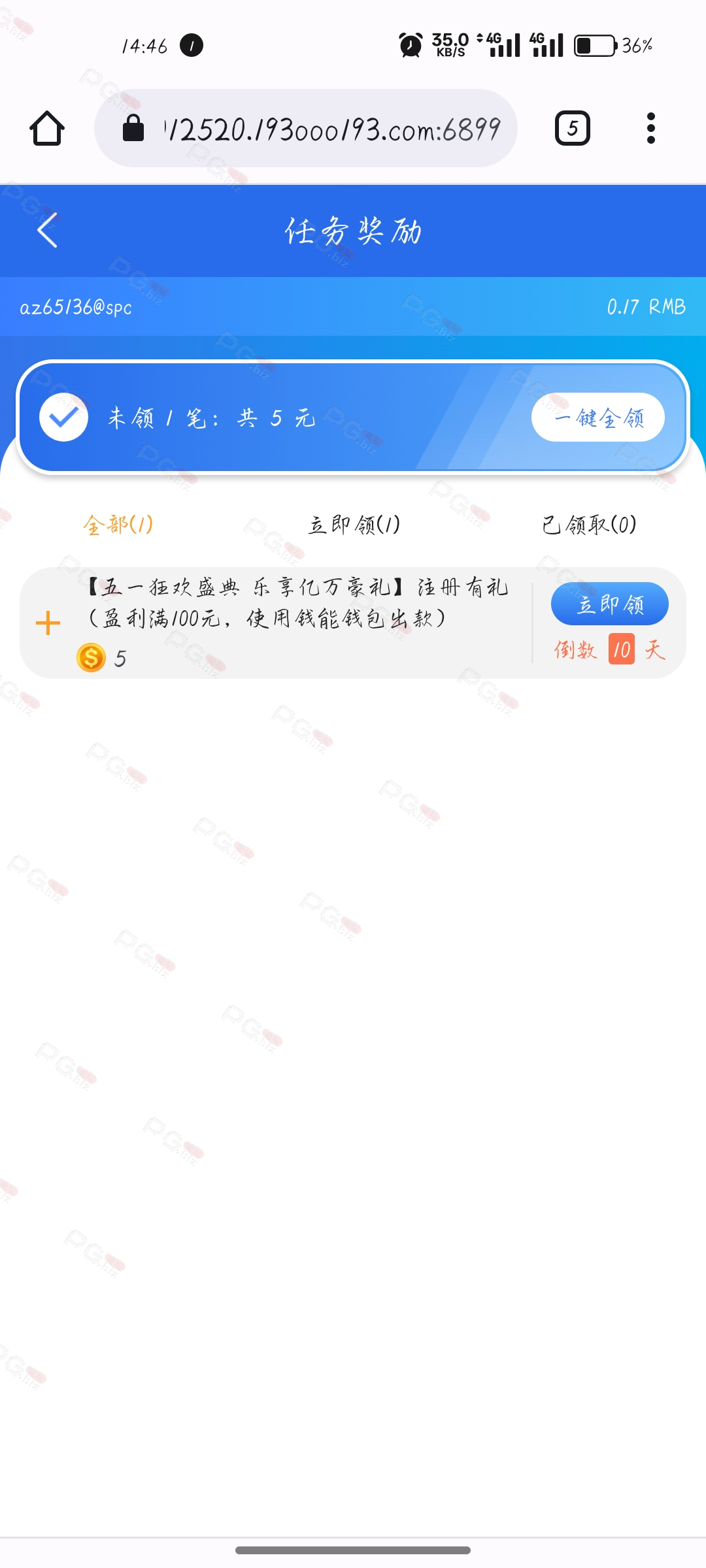Open the browser home page
This screenshot has width=706, height=1568.
(47, 128)
